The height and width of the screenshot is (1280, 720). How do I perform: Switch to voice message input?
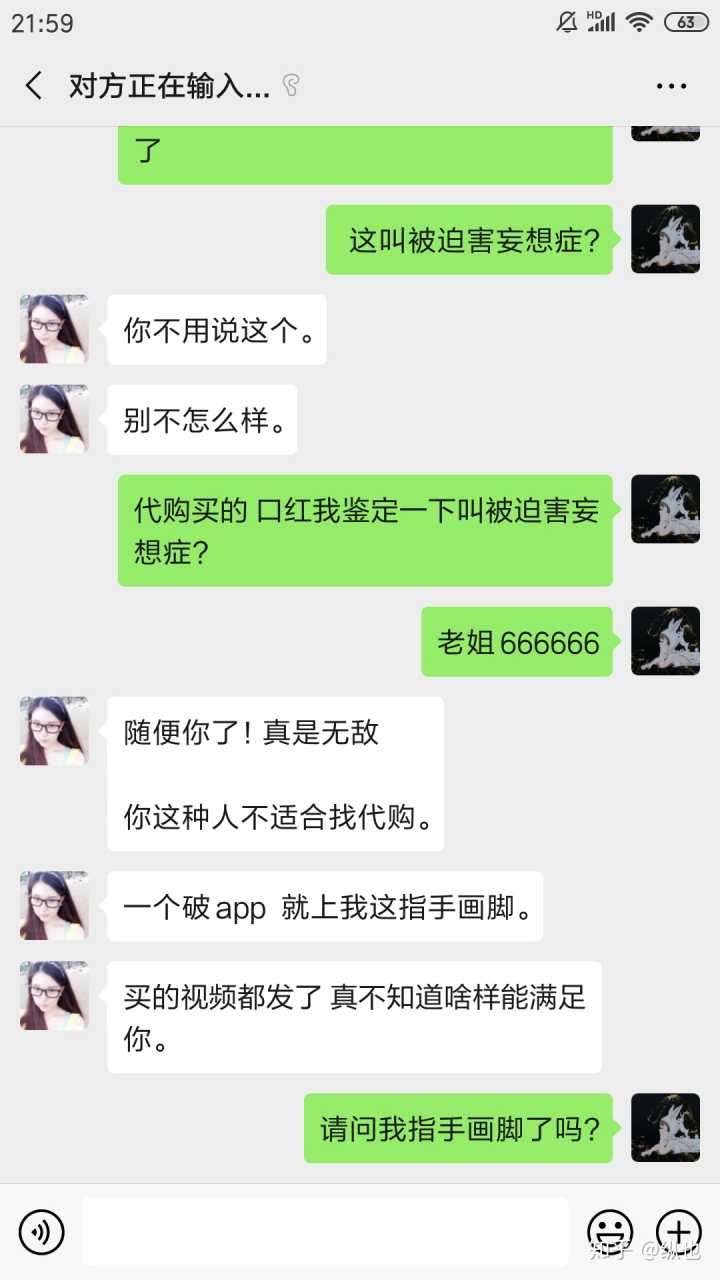point(42,1231)
